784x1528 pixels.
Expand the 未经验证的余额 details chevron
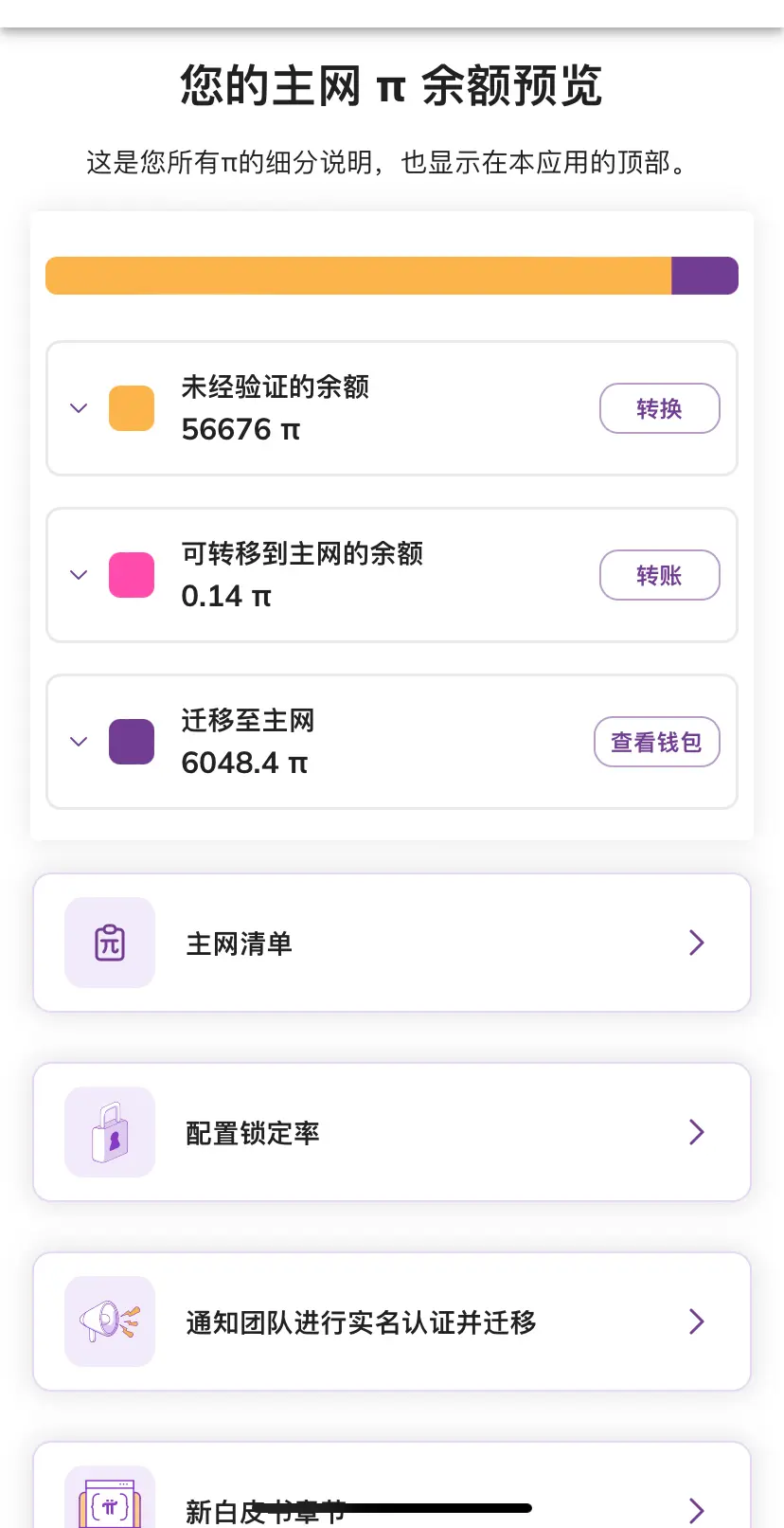click(79, 408)
